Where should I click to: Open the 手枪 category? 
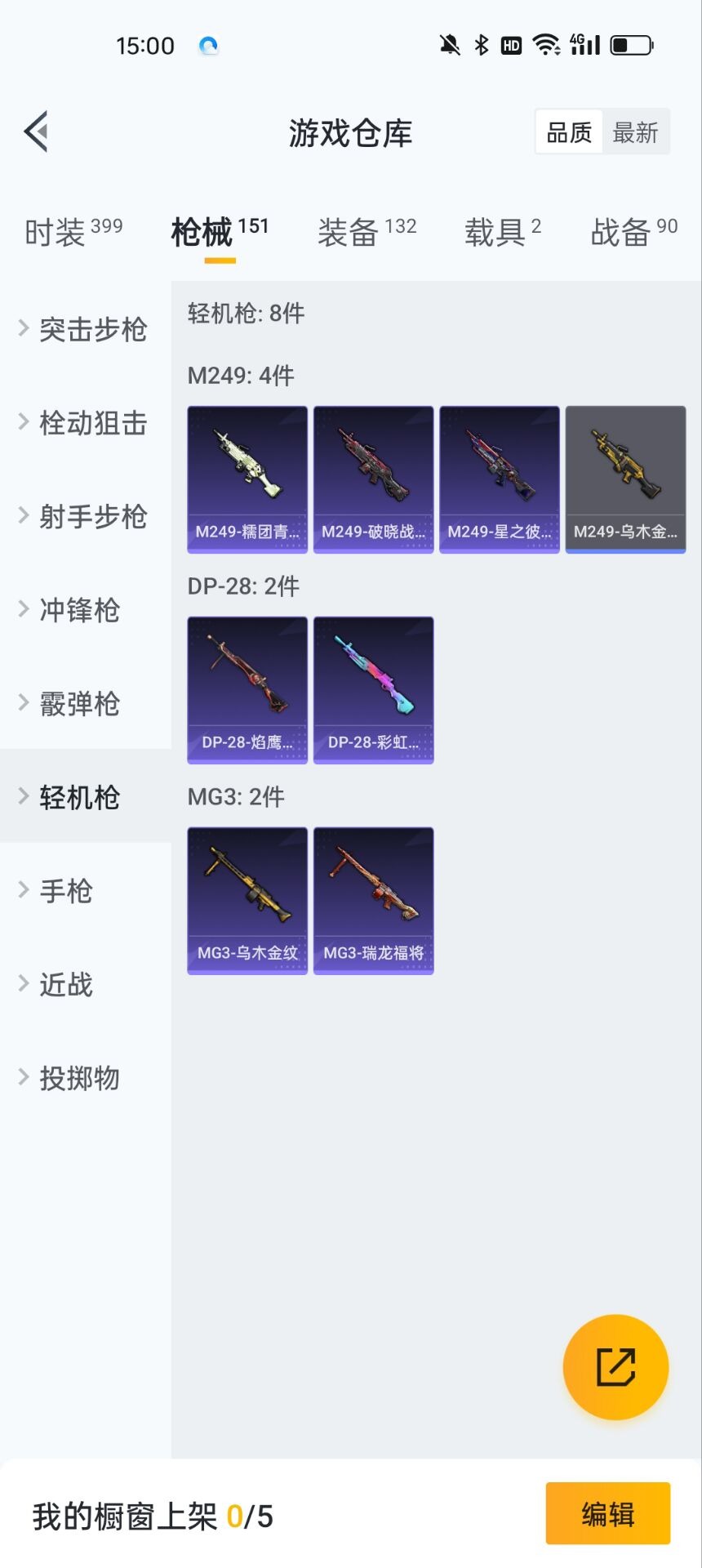click(x=65, y=891)
